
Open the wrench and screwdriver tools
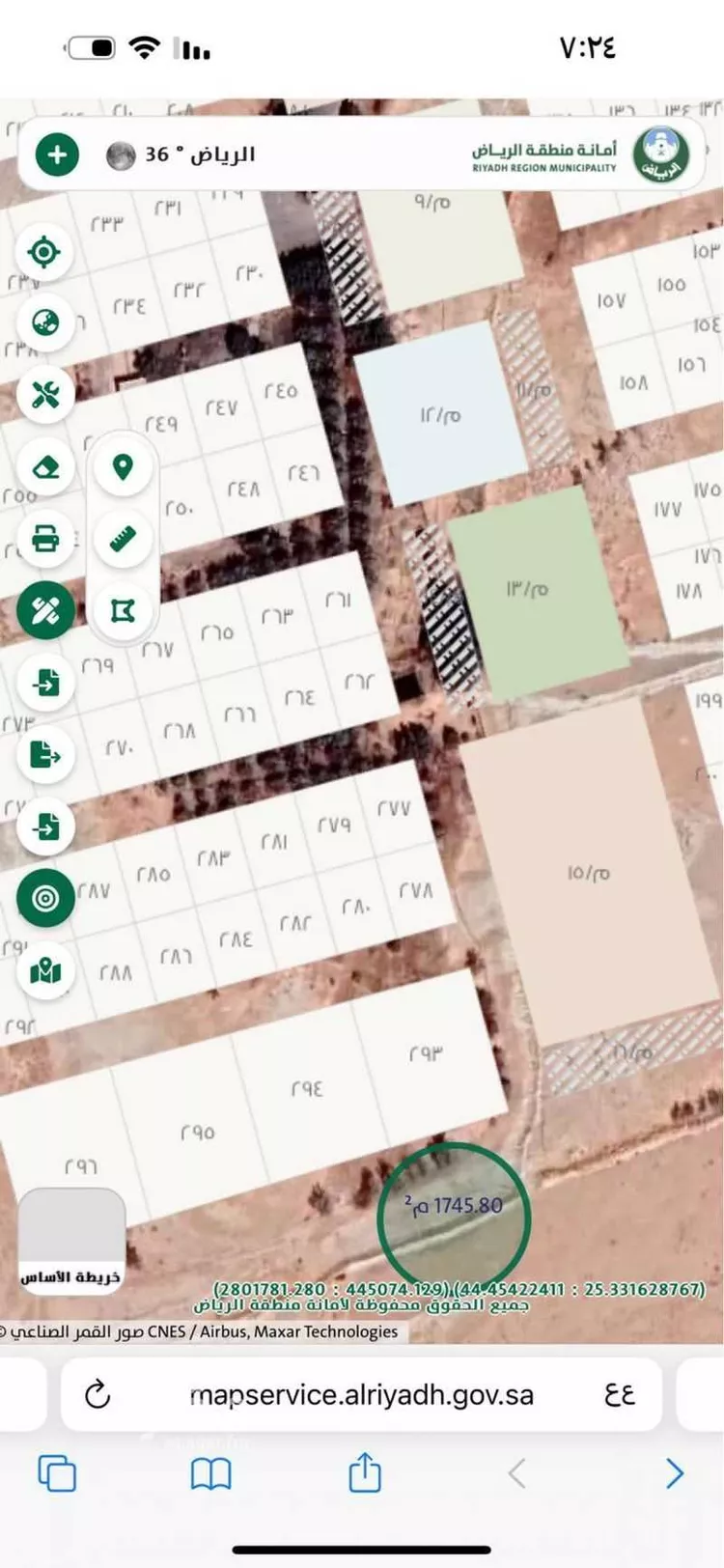(x=44, y=394)
